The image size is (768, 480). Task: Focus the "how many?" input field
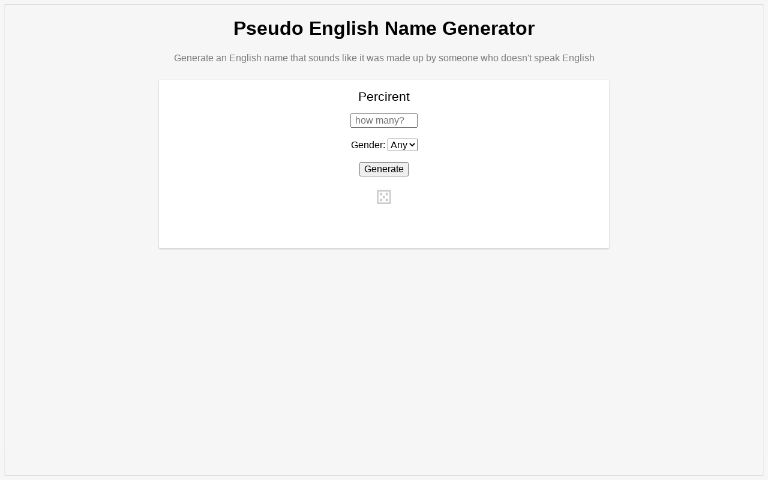click(x=383, y=120)
